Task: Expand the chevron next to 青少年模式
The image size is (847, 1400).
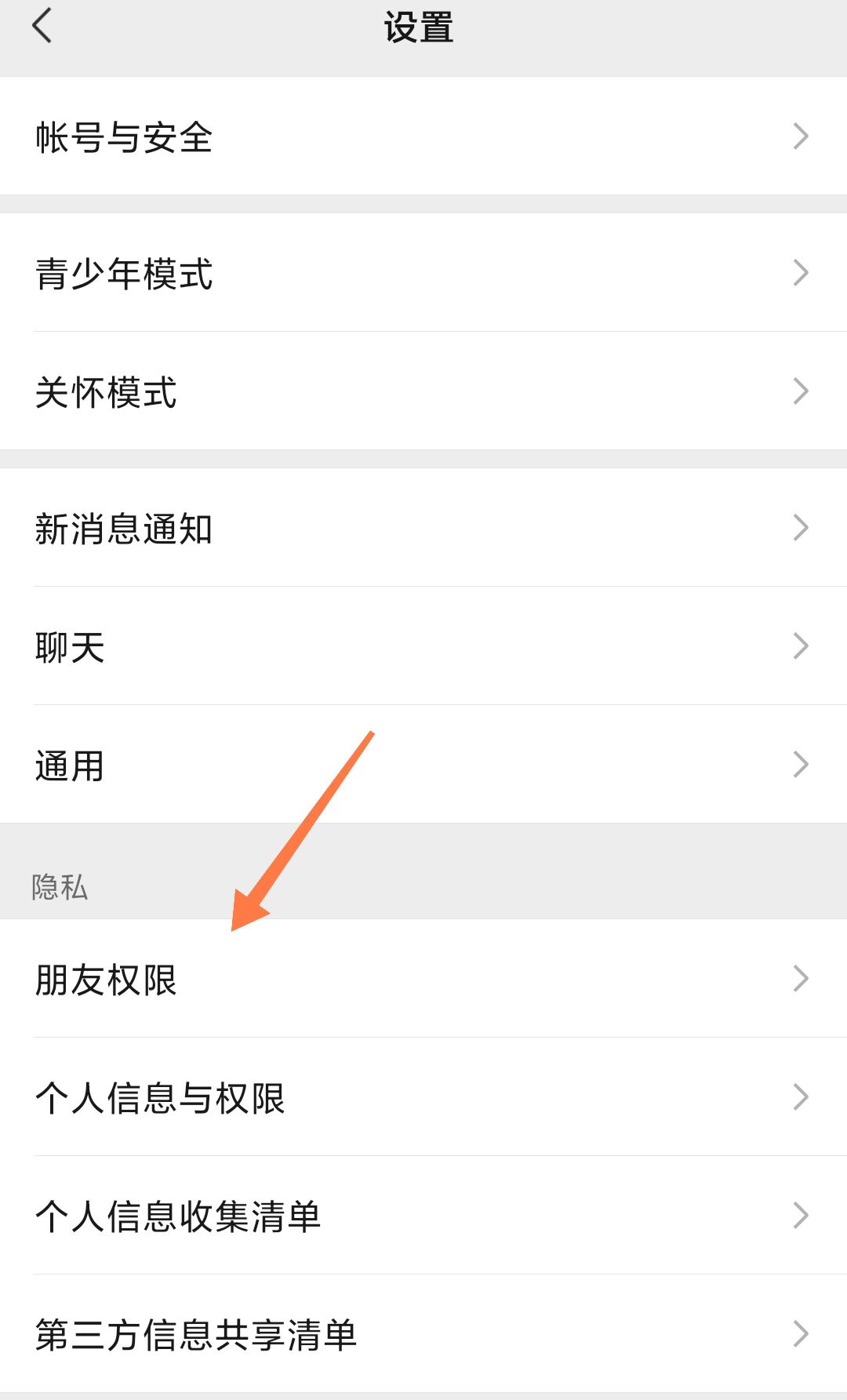Action: tap(801, 273)
